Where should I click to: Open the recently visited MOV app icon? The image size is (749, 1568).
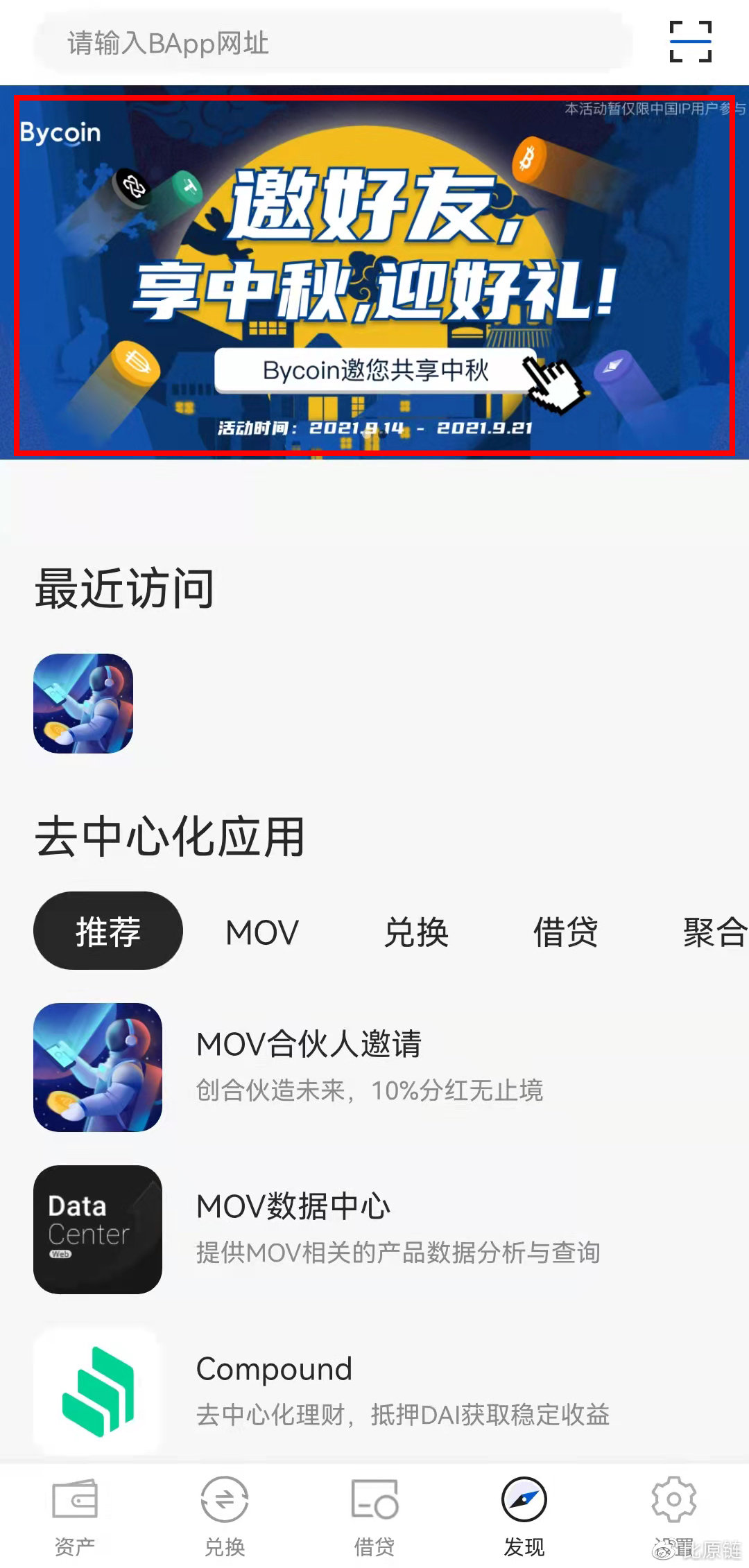click(x=83, y=703)
